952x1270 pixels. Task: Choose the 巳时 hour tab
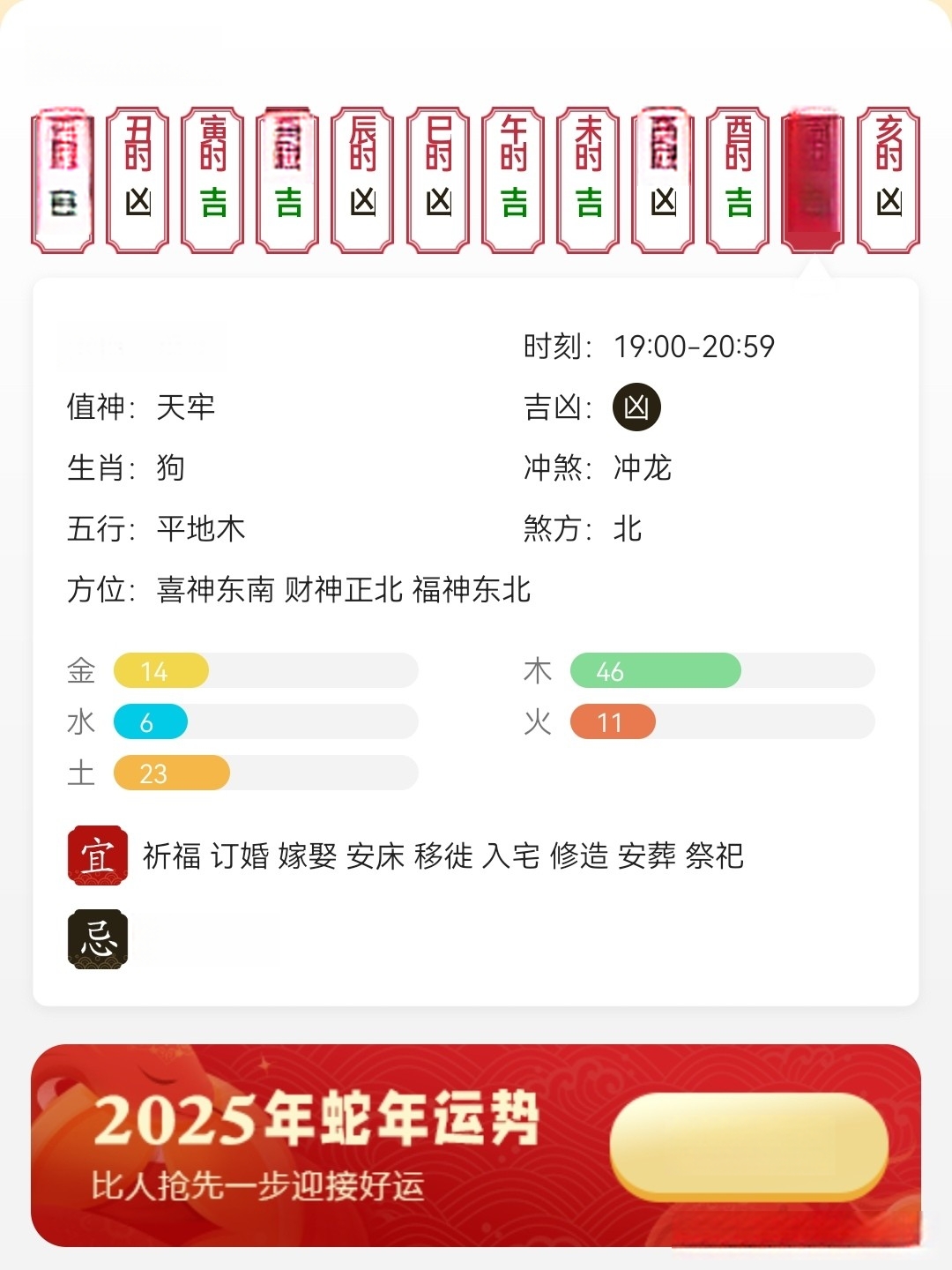tap(438, 179)
